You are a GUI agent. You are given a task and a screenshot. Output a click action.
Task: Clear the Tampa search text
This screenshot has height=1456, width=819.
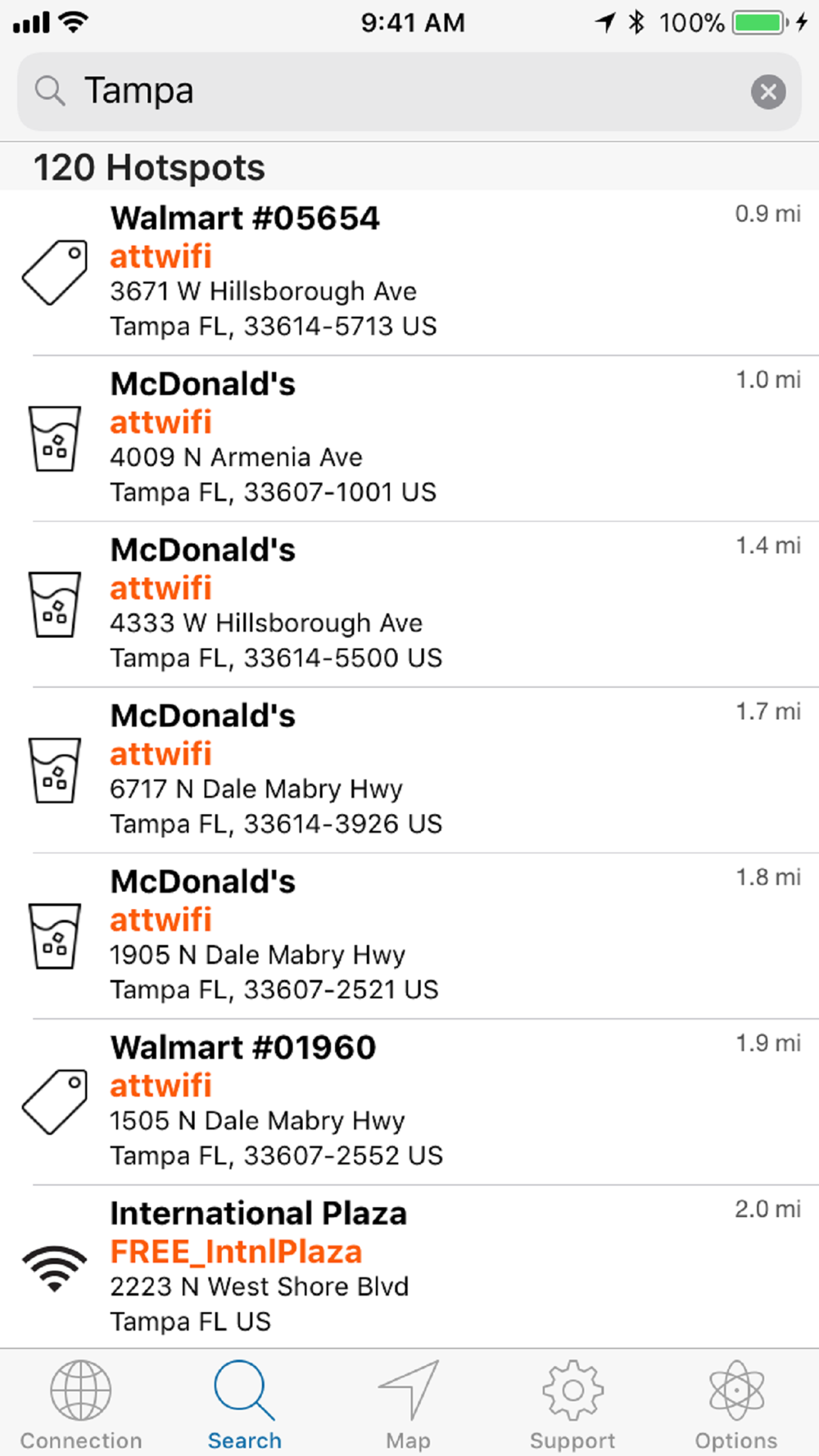768,92
